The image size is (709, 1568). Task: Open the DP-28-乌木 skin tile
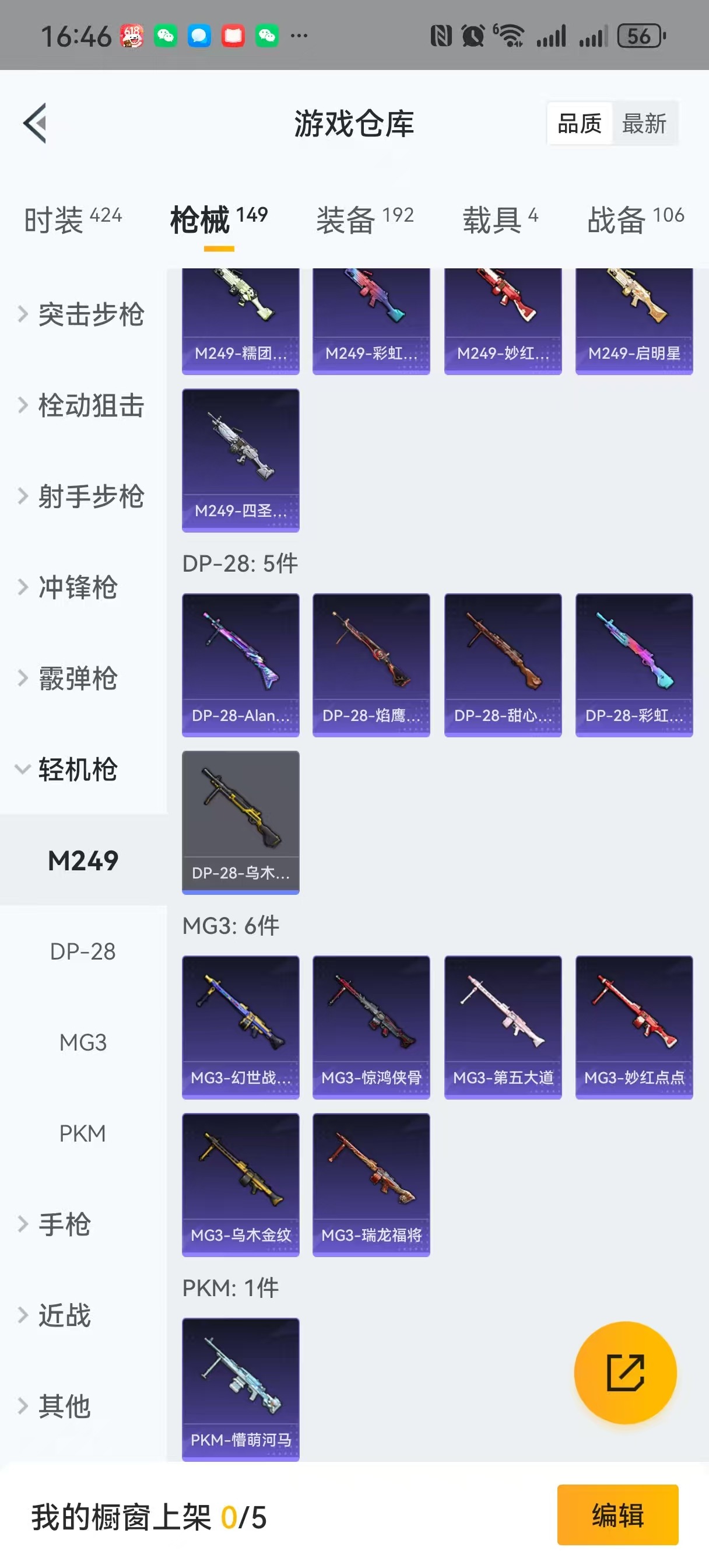pos(240,822)
